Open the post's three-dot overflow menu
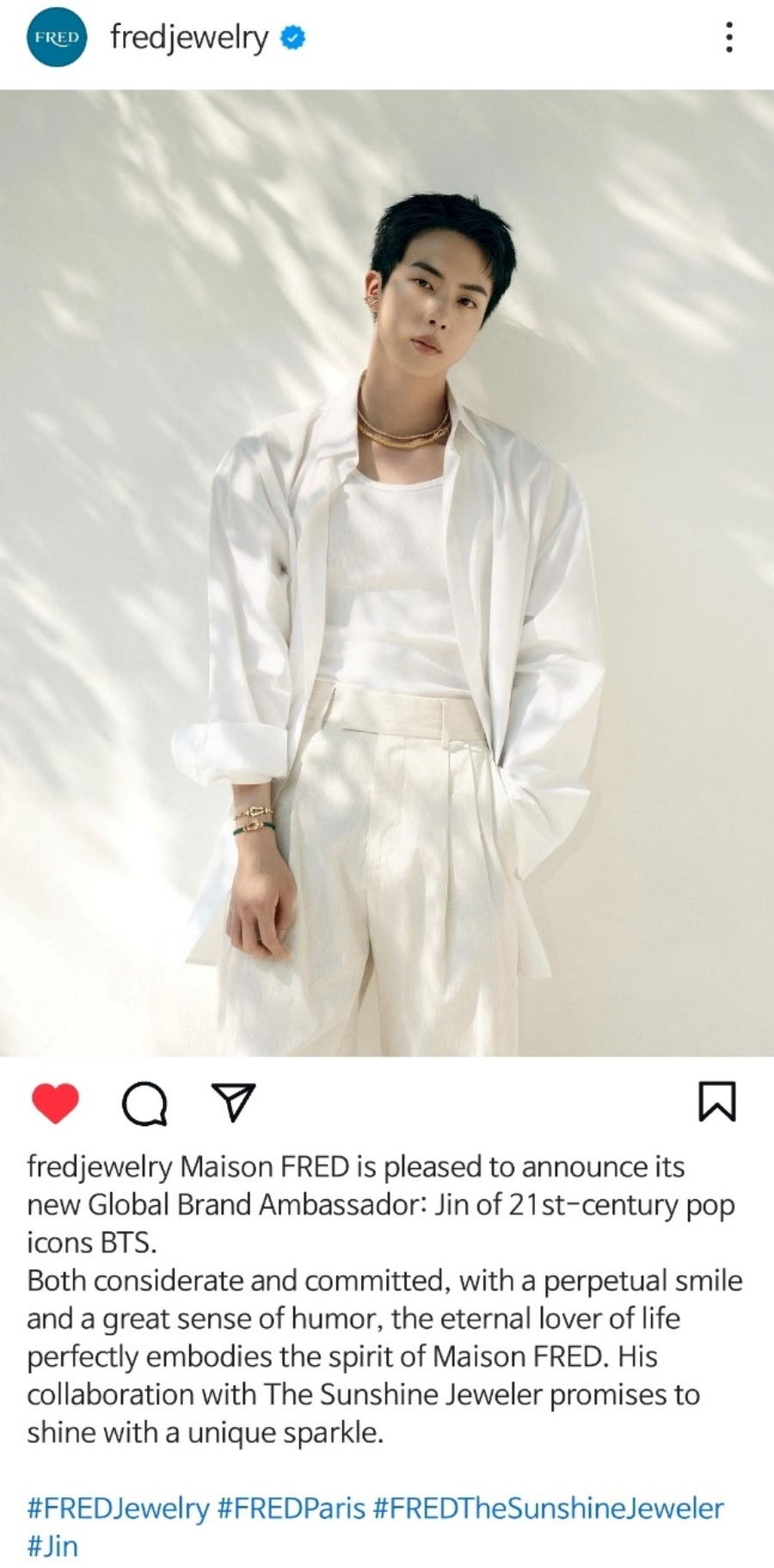 (x=728, y=38)
